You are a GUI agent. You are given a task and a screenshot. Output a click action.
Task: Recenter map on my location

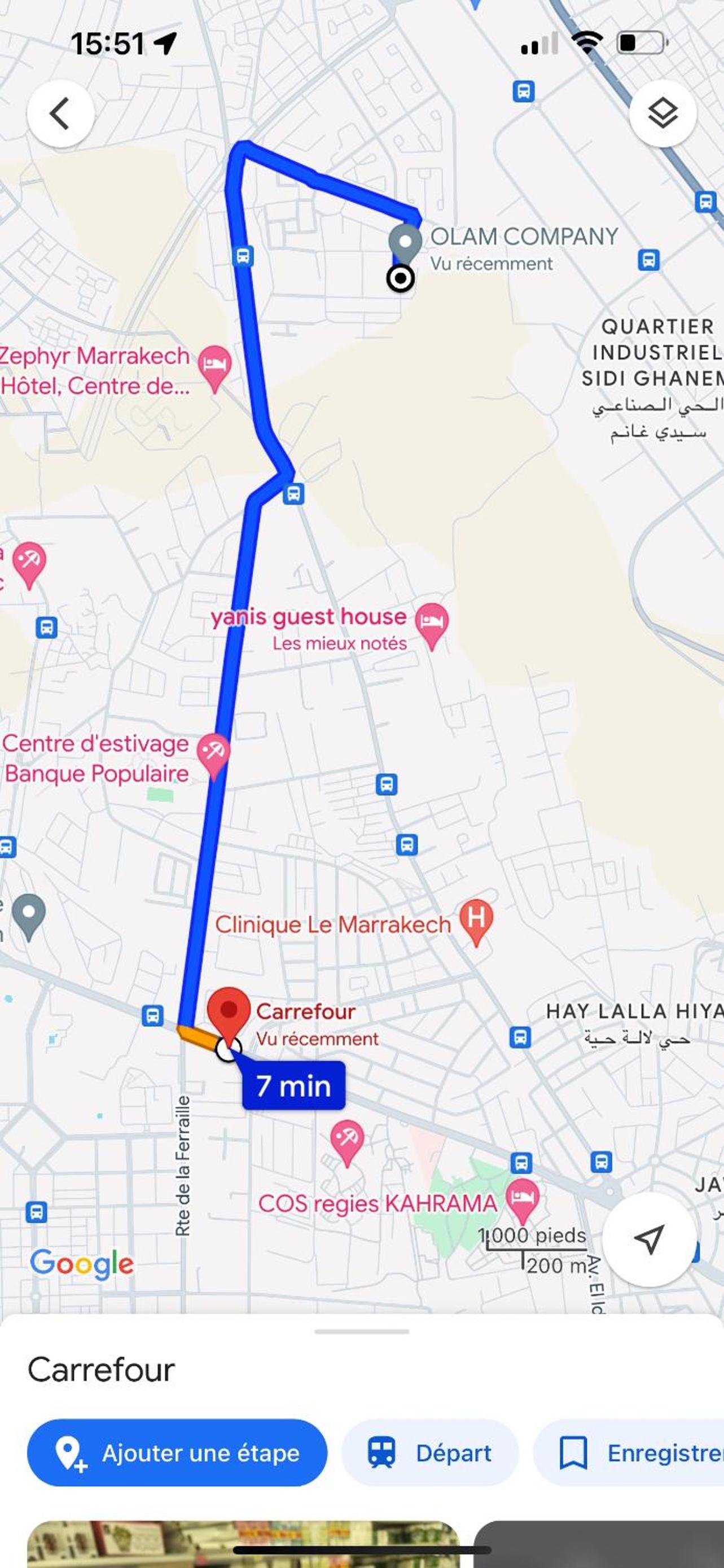[649, 1239]
